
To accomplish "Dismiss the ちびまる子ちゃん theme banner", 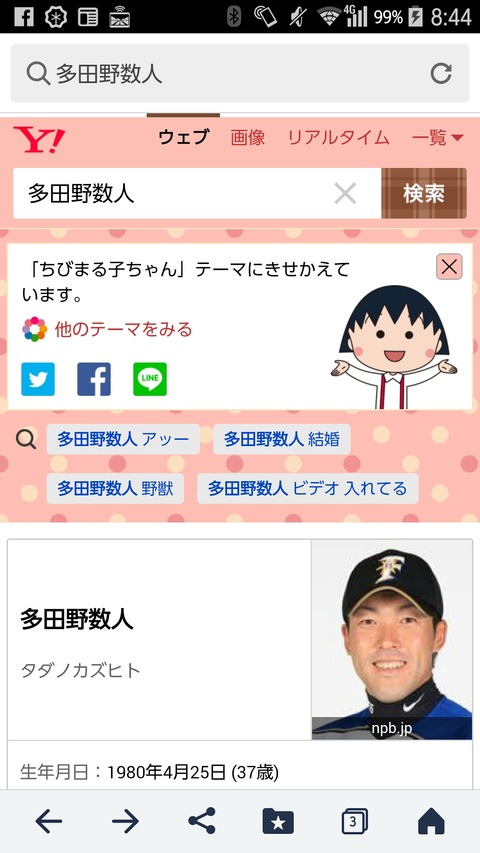I will tap(449, 267).
